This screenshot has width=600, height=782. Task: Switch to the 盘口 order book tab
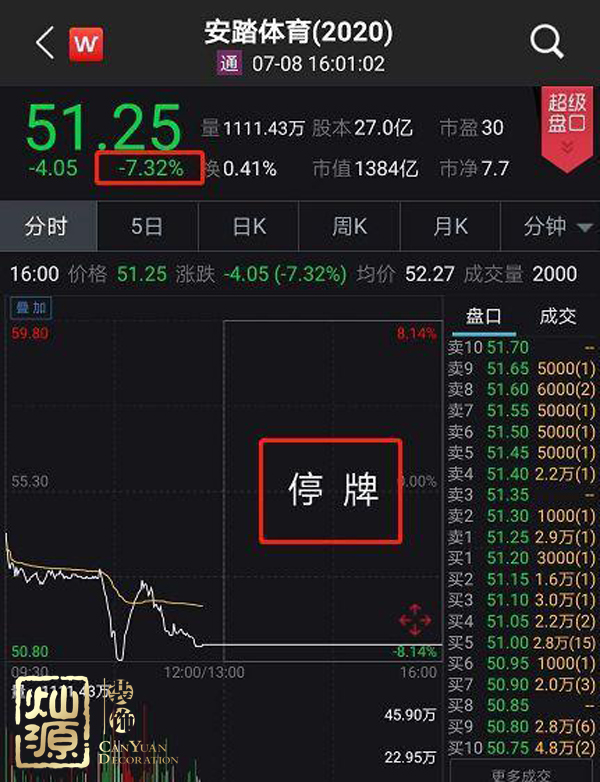pyautogui.click(x=484, y=316)
